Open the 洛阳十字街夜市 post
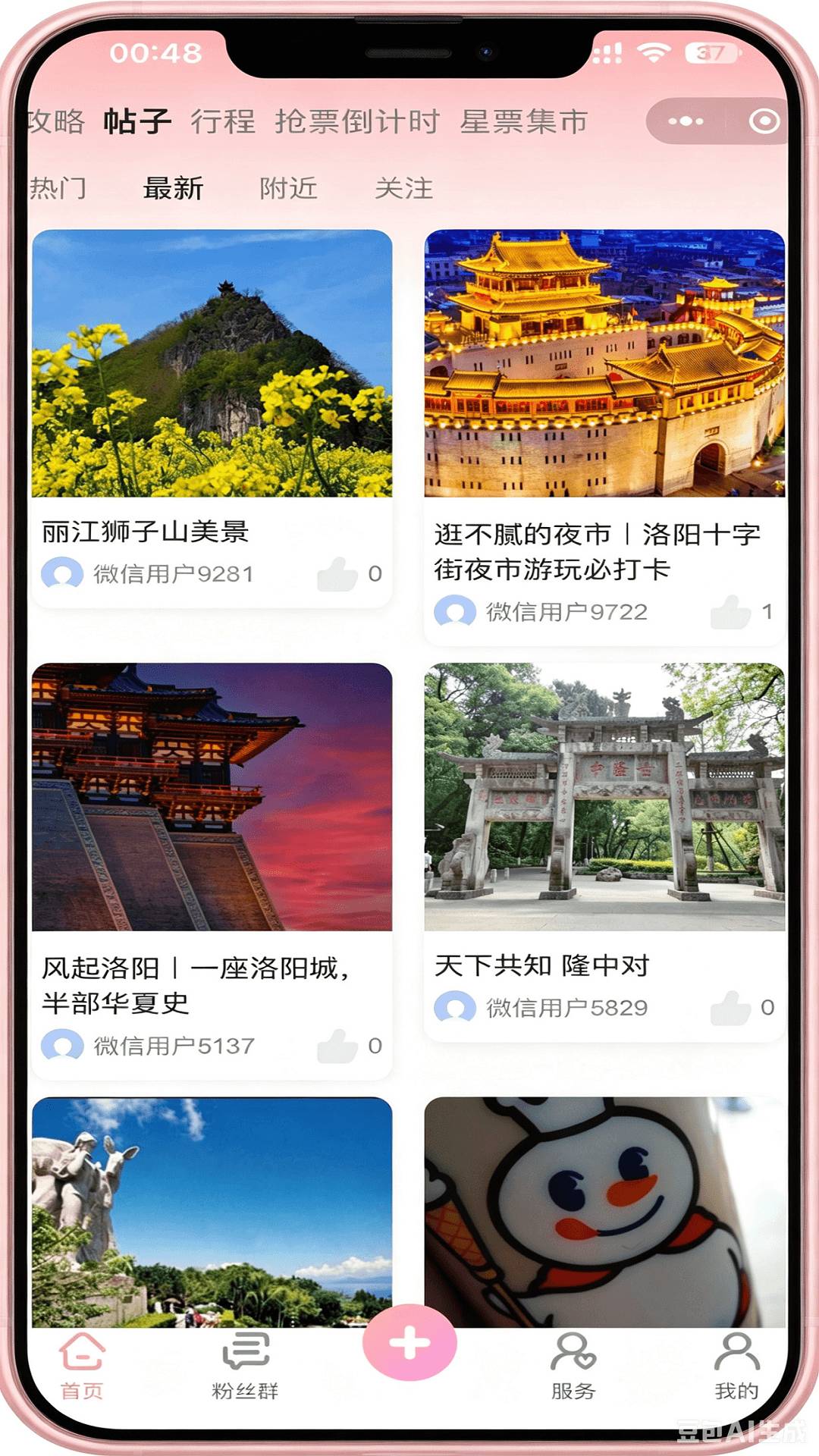The height and width of the screenshot is (1456, 819). tap(604, 438)
